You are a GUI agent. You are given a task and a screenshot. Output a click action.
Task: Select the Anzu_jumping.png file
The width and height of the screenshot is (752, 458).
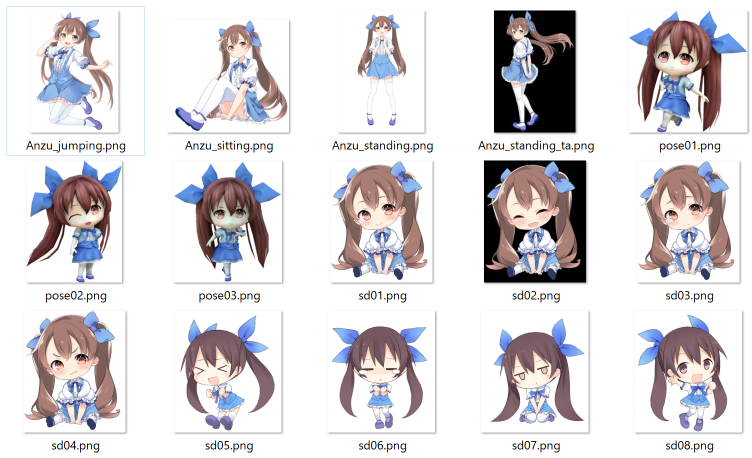point(75,72)
